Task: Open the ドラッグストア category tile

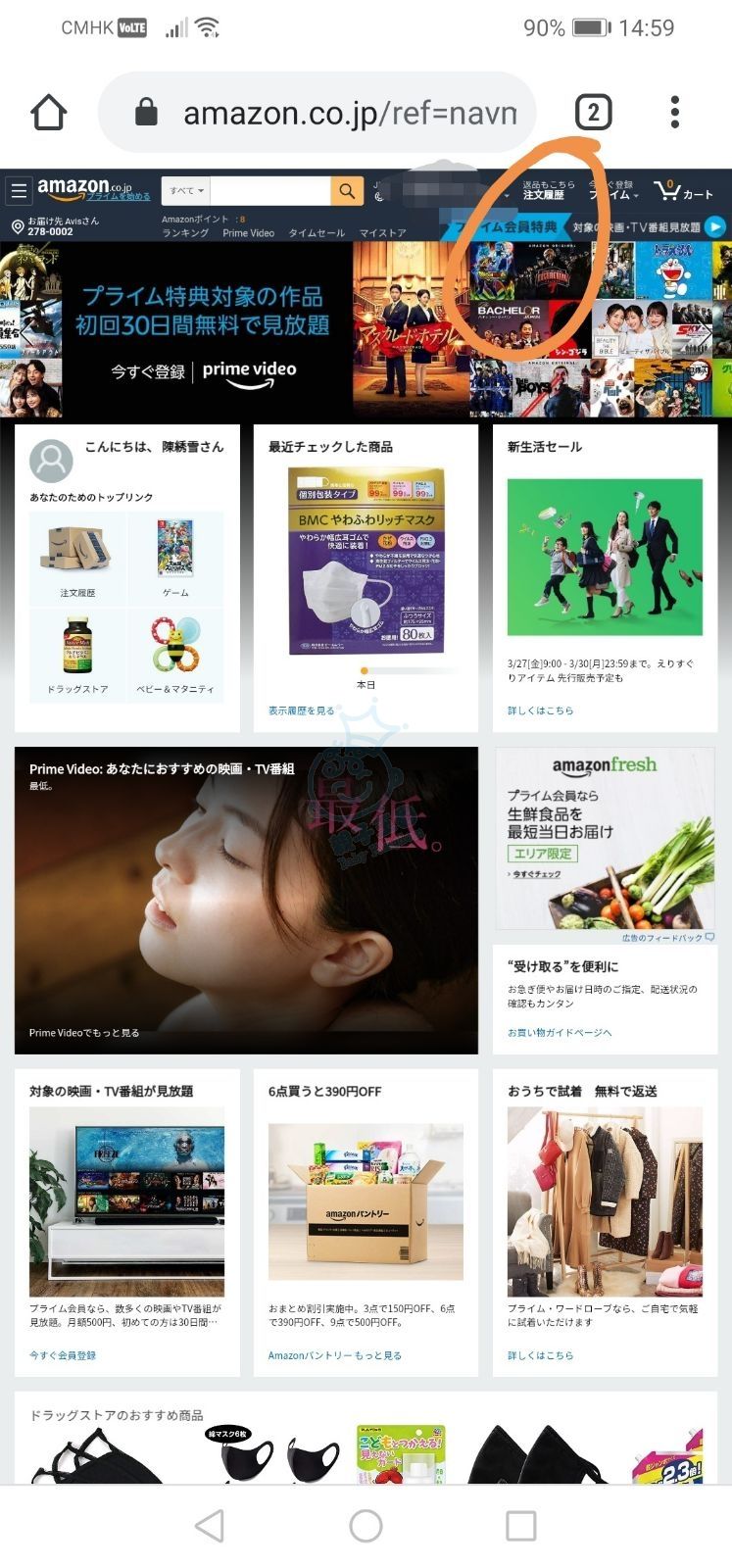Action: (x=77, y=655)
